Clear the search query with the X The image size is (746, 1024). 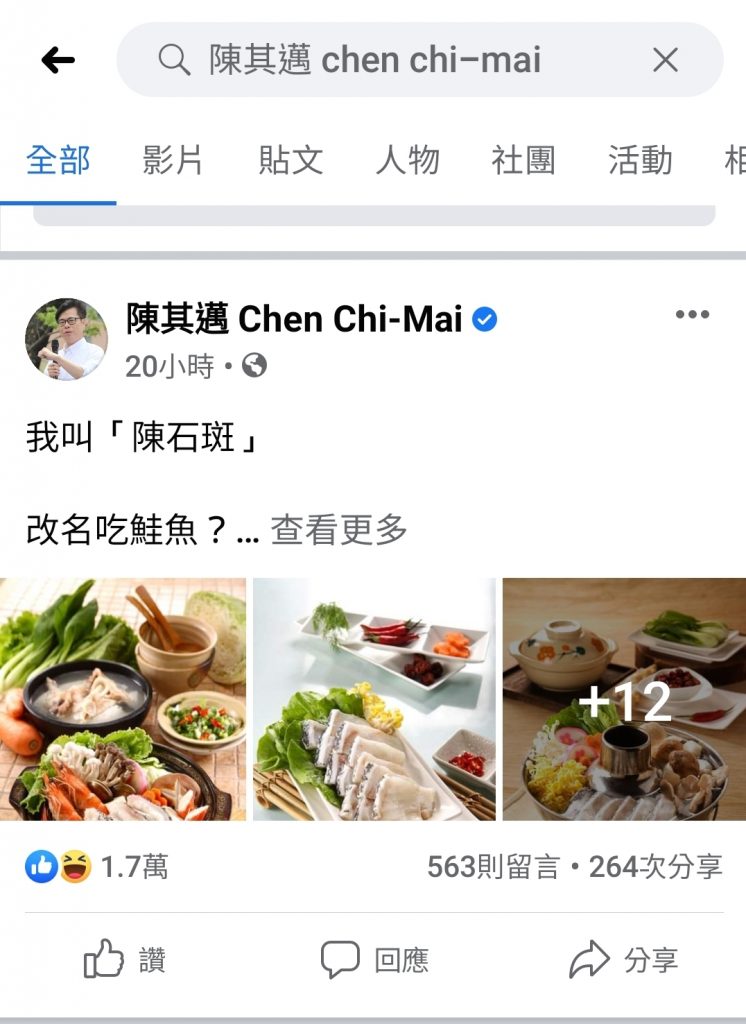click(665, 61)
